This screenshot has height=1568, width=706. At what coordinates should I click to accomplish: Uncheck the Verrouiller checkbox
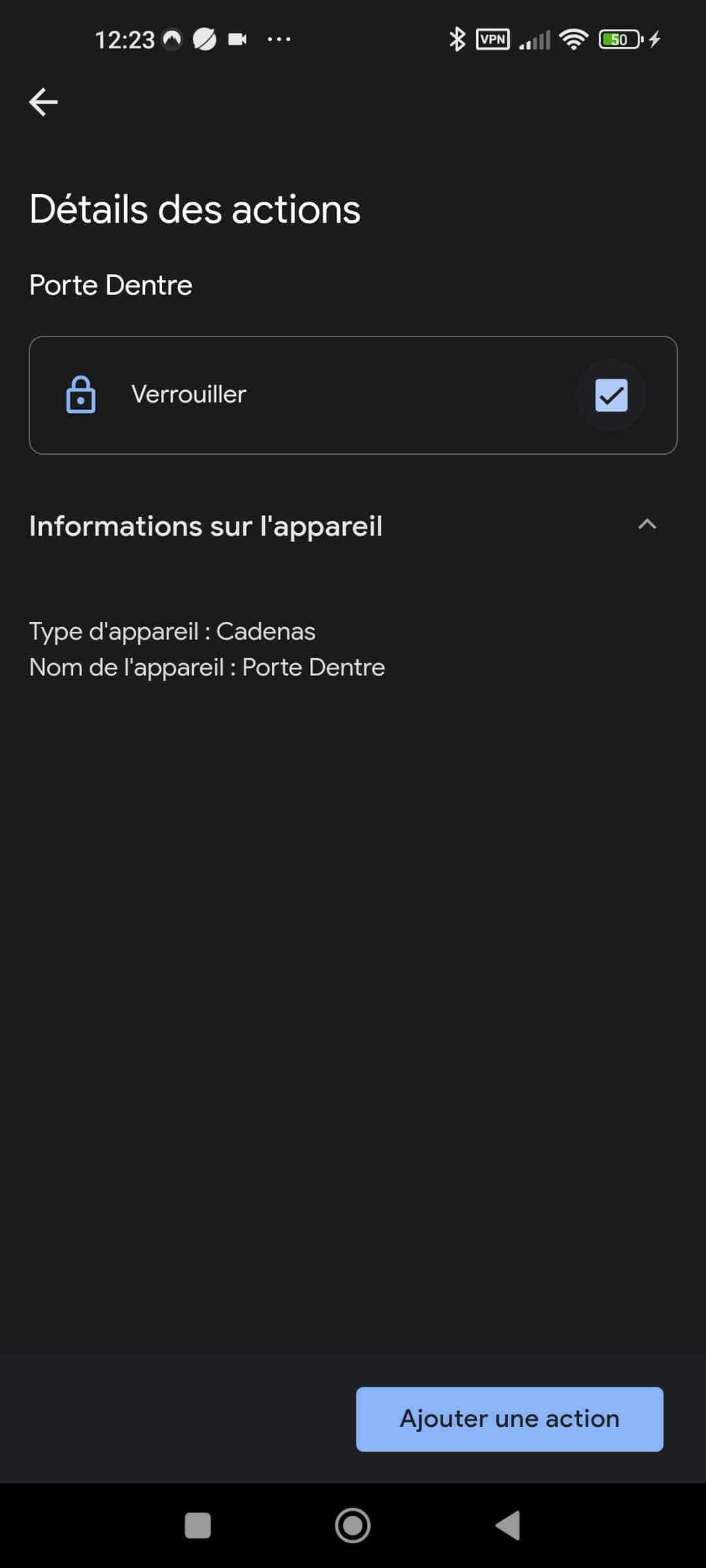tap(611, 395)
